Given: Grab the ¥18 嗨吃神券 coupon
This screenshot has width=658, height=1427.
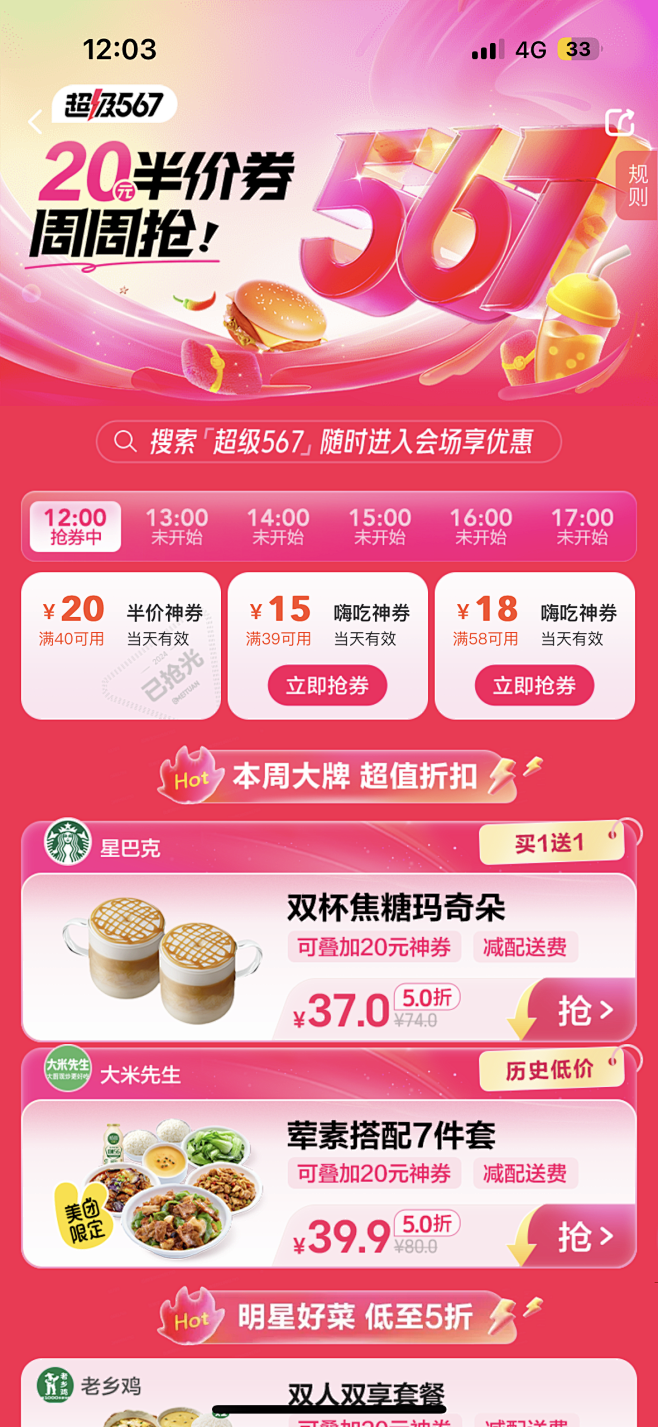Looking at the screenshot, I should point(535,686).
